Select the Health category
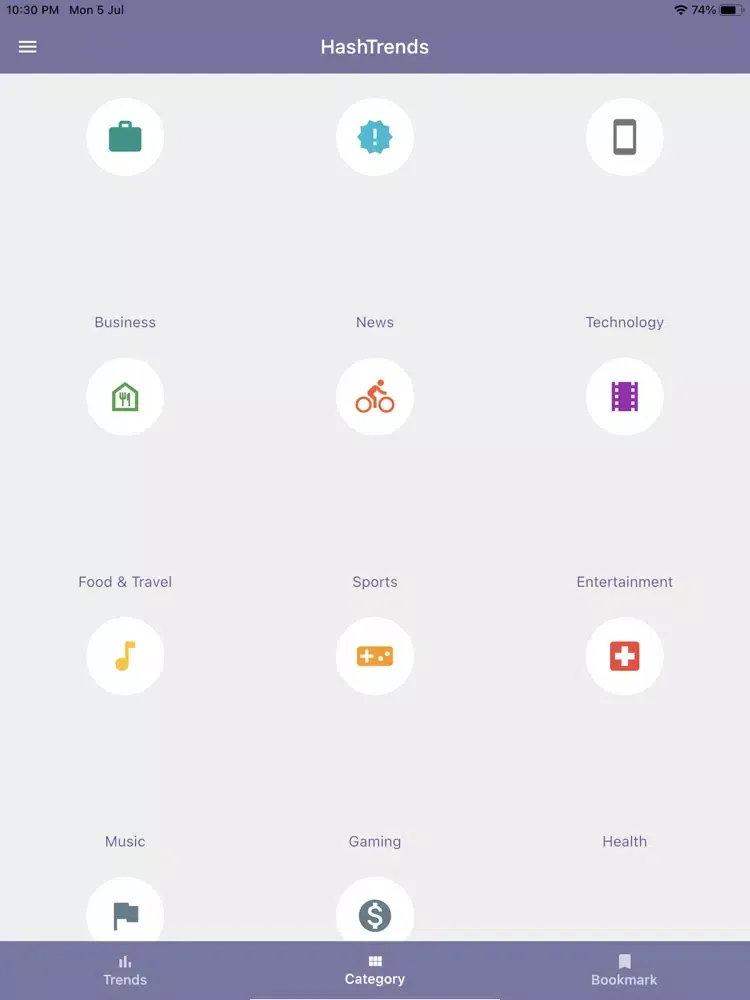750x1000 pixels. tap(625, 656)
